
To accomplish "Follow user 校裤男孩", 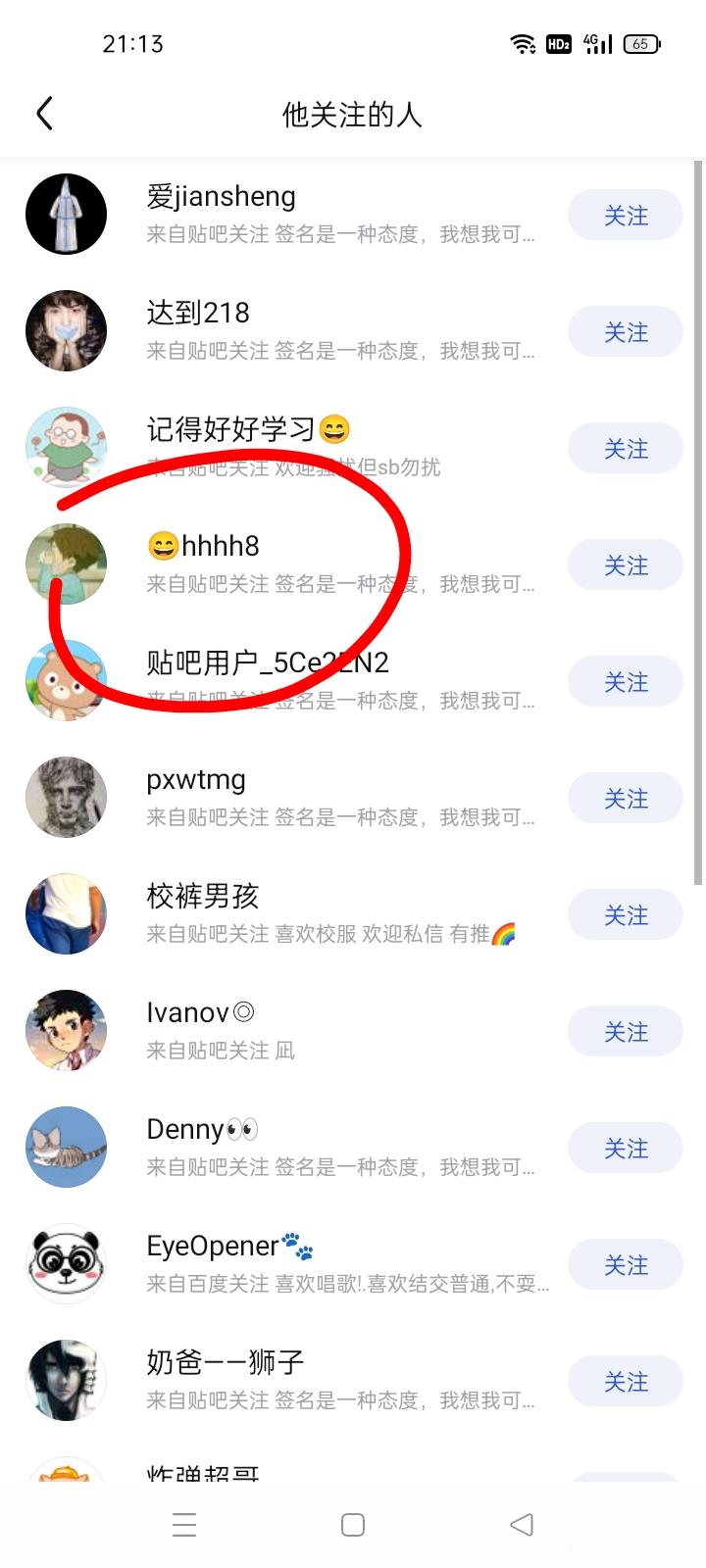I will pyautogui.click(x=625, y=915).
